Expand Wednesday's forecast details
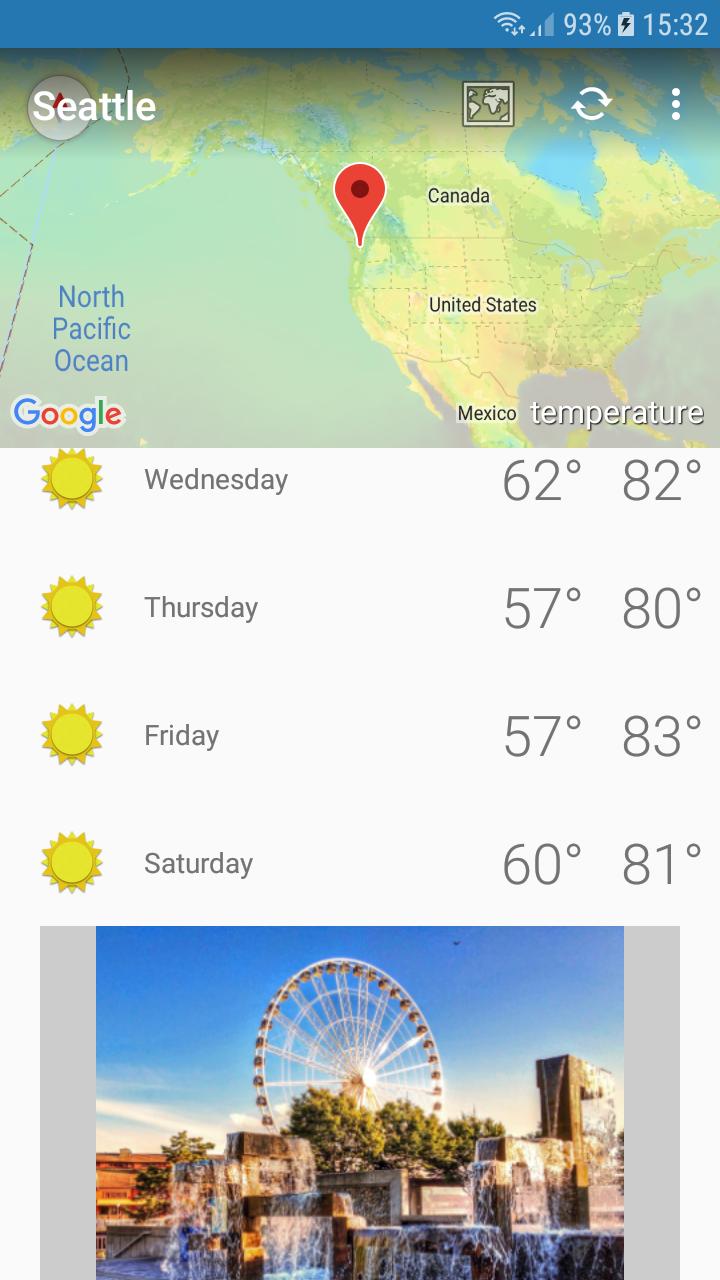 tap(360, 479)
